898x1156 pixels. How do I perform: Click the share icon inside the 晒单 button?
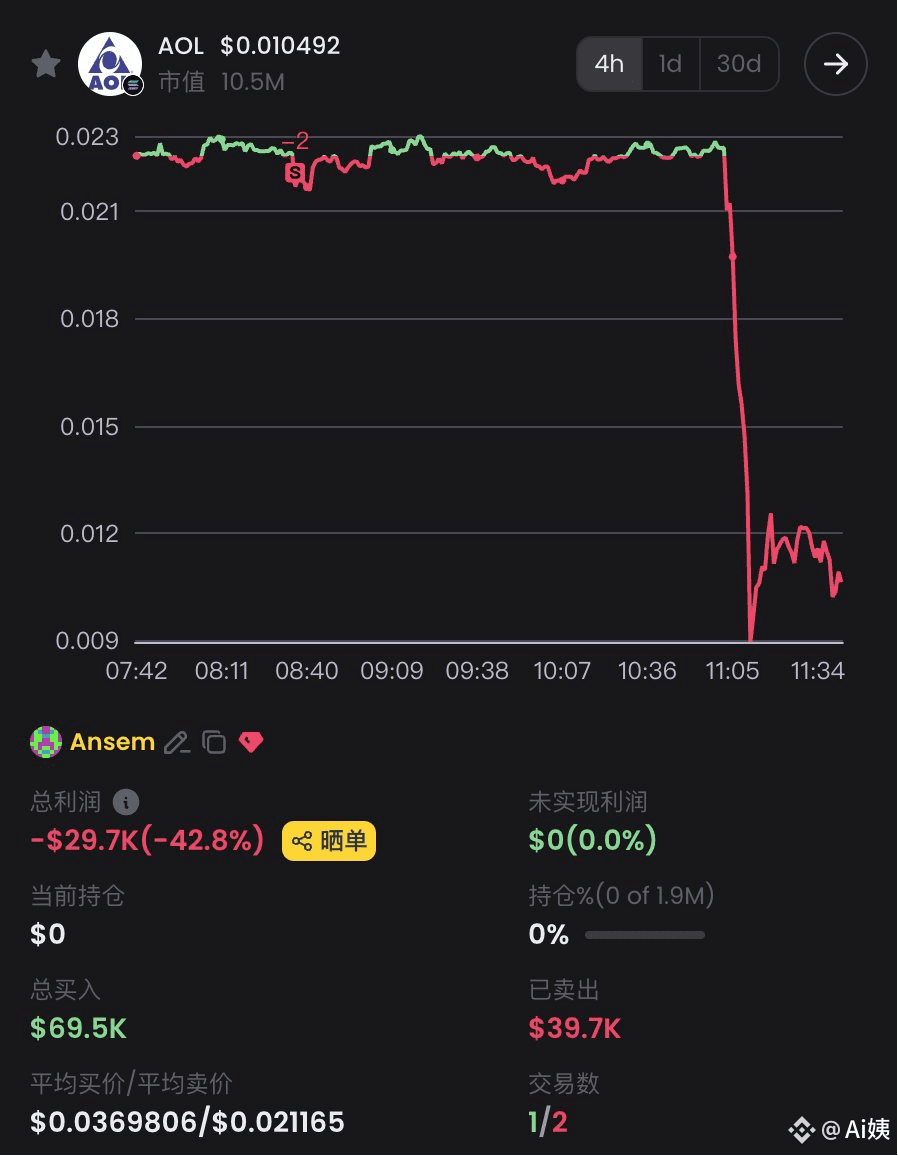[x=301, y=841]
